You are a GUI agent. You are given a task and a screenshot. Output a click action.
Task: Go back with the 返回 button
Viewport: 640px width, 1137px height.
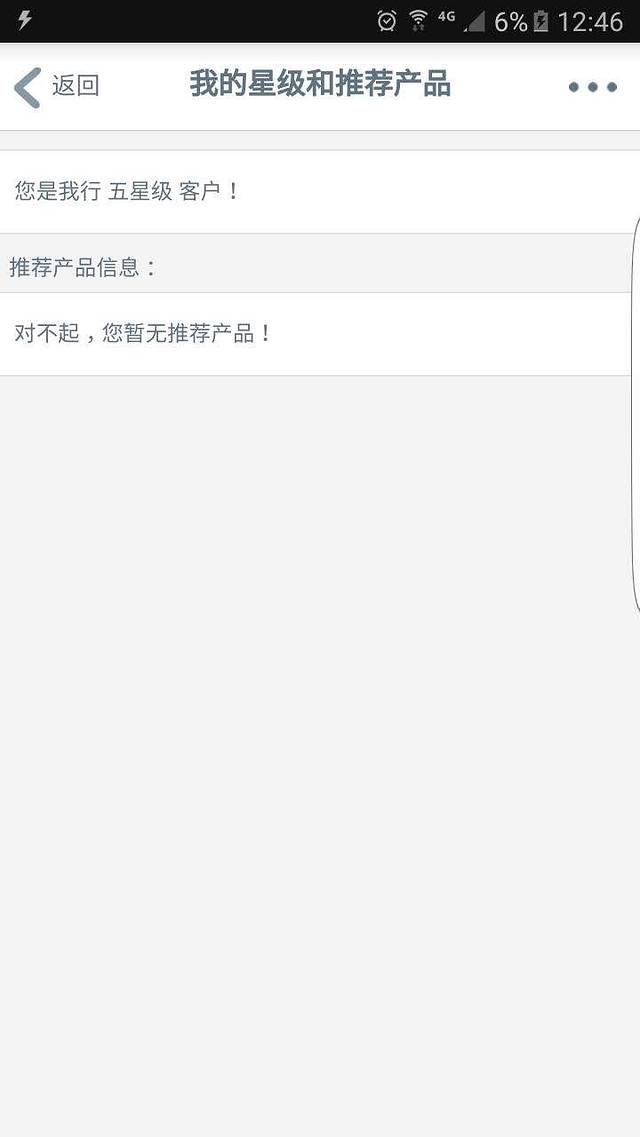coord(57,87)
